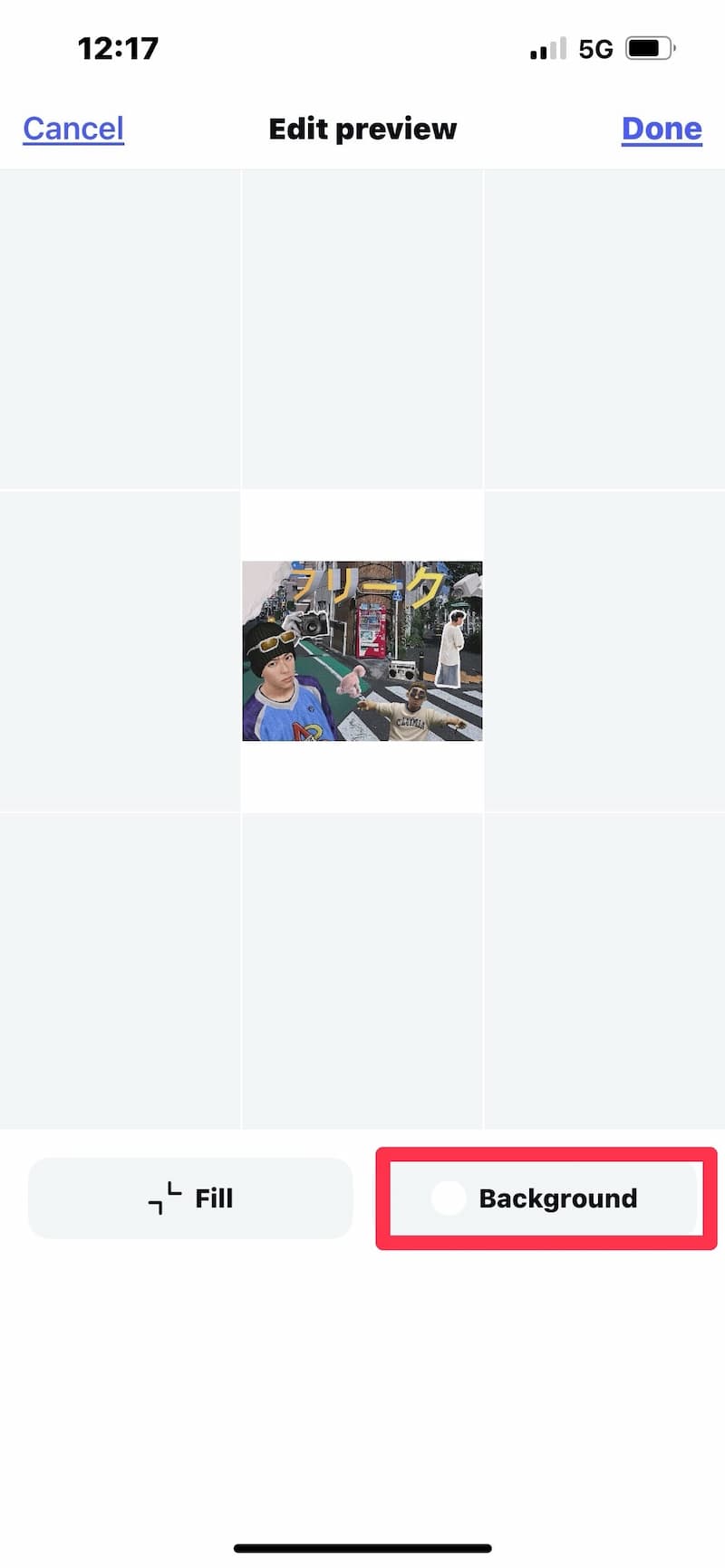Tap Done to save the preview
The image size is (725, 1568).
pyautogui.click(x=662, y=129)
